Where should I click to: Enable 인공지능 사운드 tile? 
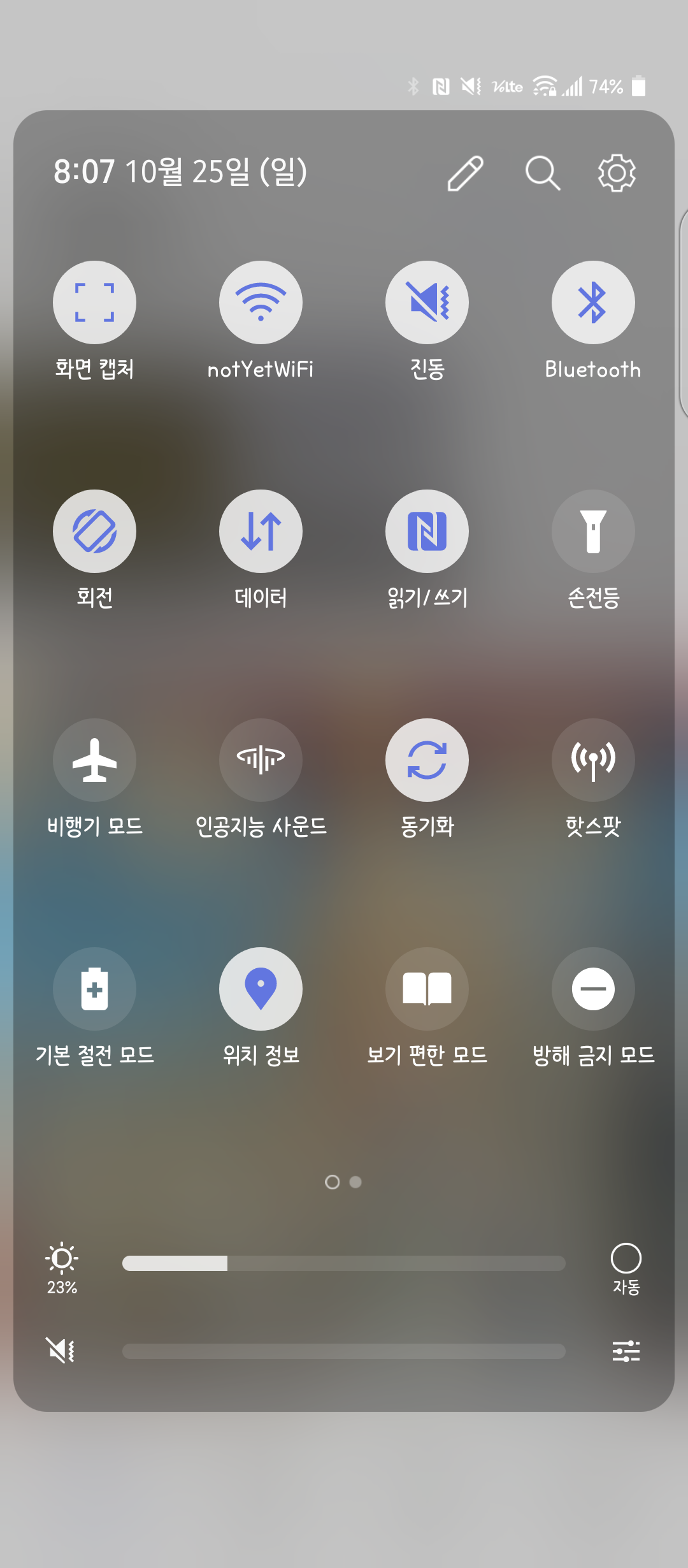click(x=261, y=760)
